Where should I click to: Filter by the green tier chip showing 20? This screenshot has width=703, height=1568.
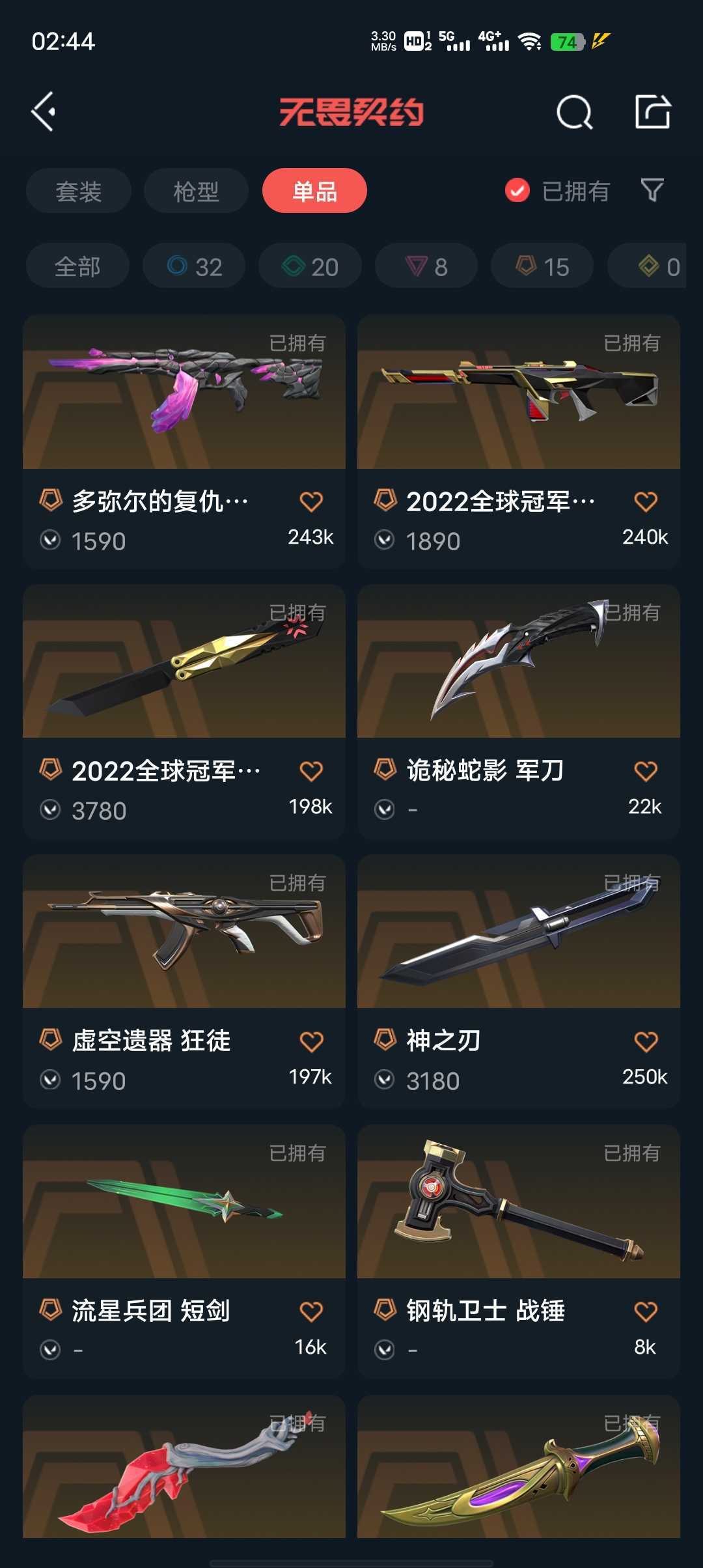[310, 266]
